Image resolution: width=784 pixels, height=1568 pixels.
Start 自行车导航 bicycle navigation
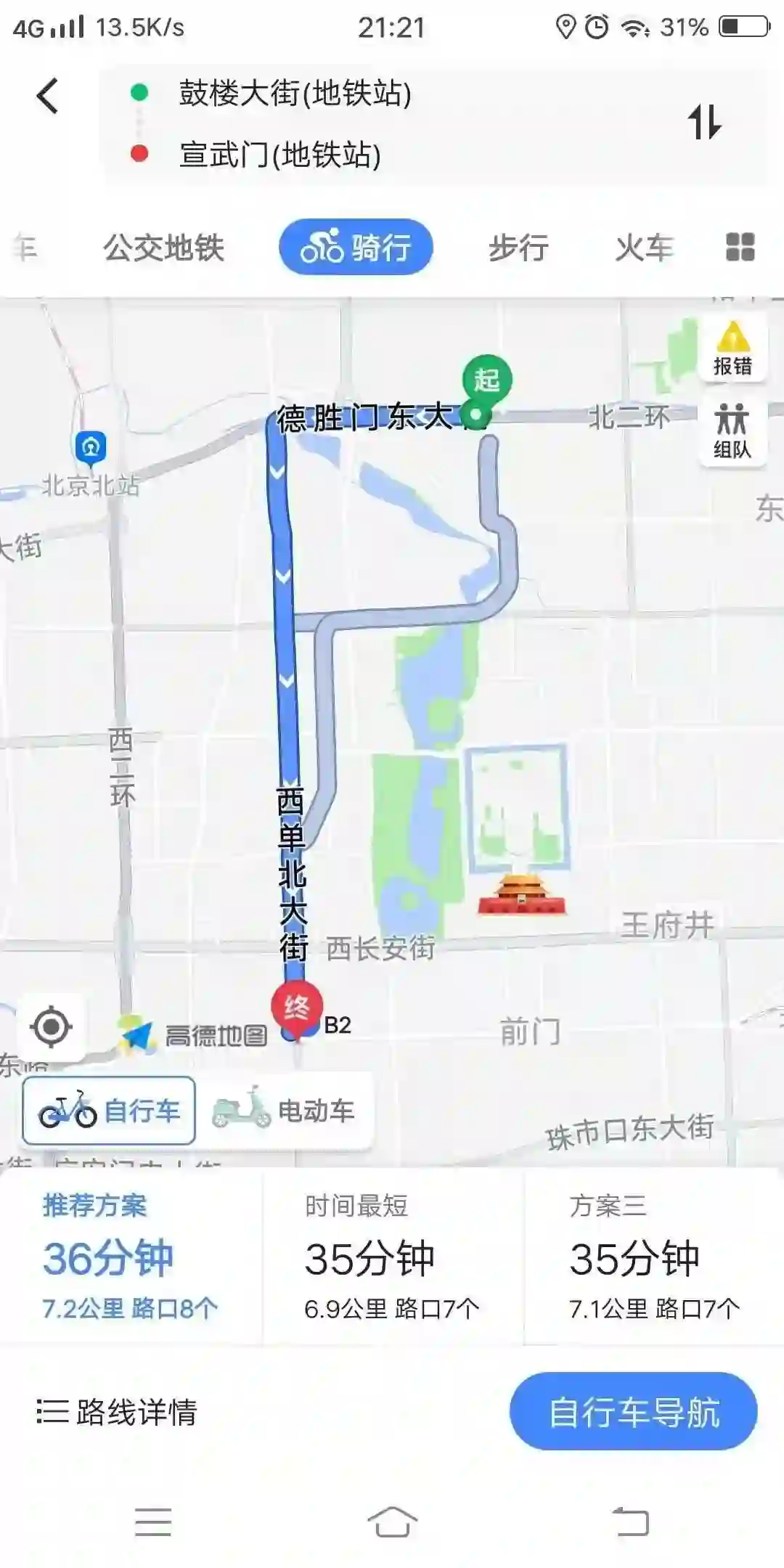click(633, 1412)
